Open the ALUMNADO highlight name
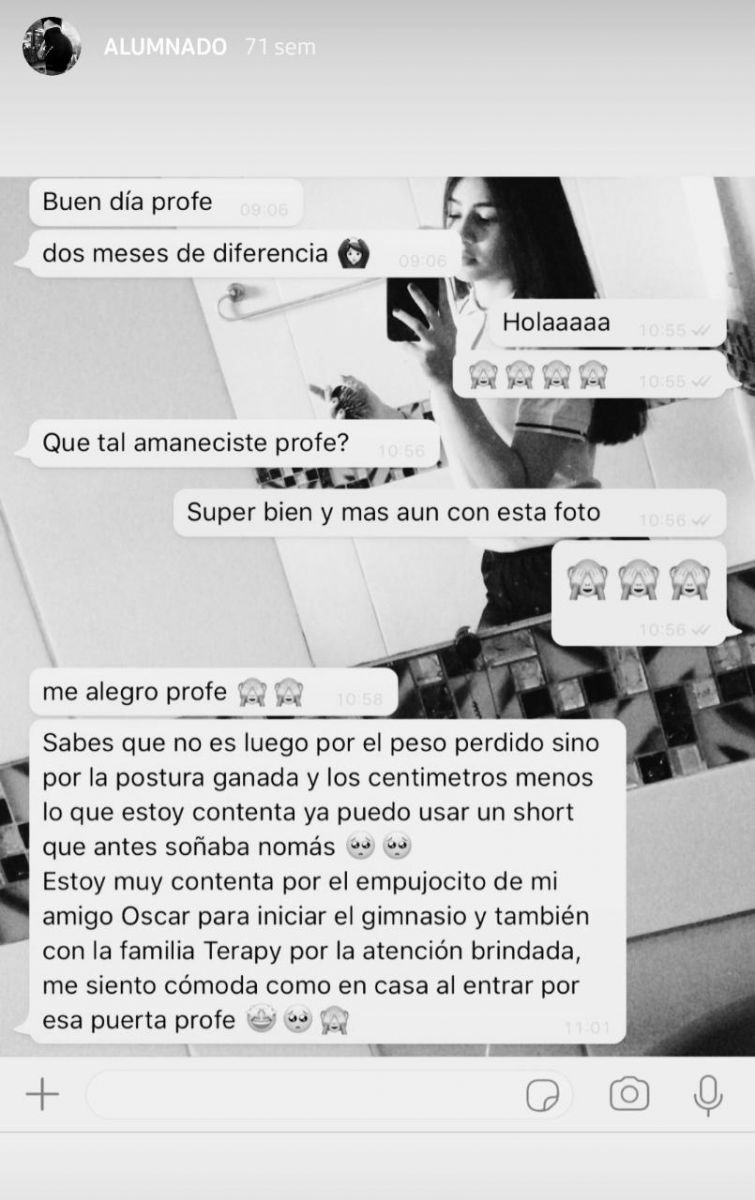755x1200 pixels. (165, 47)
